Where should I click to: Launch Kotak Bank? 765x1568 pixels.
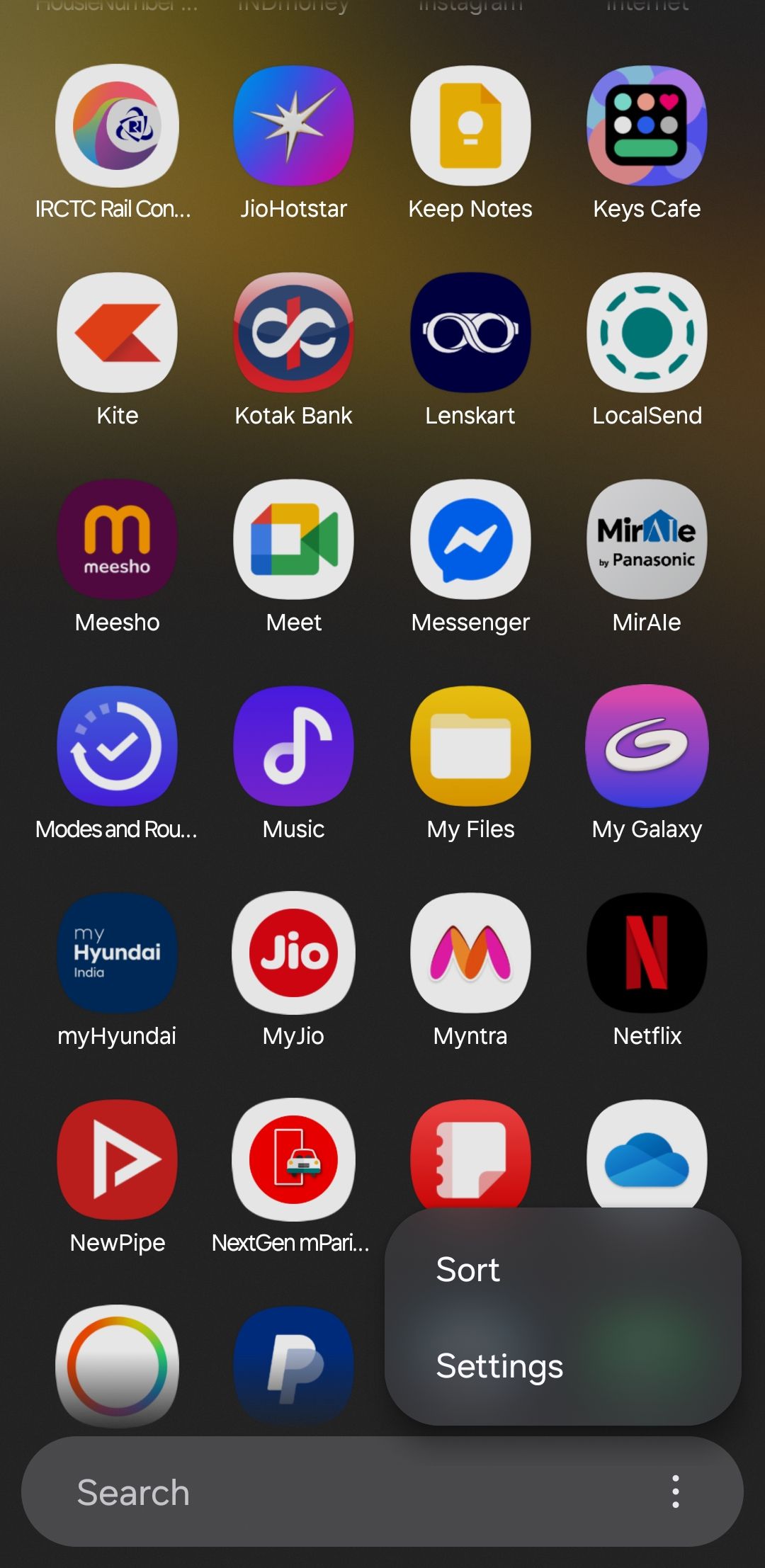pyautogui.click(x=293, y=333)
